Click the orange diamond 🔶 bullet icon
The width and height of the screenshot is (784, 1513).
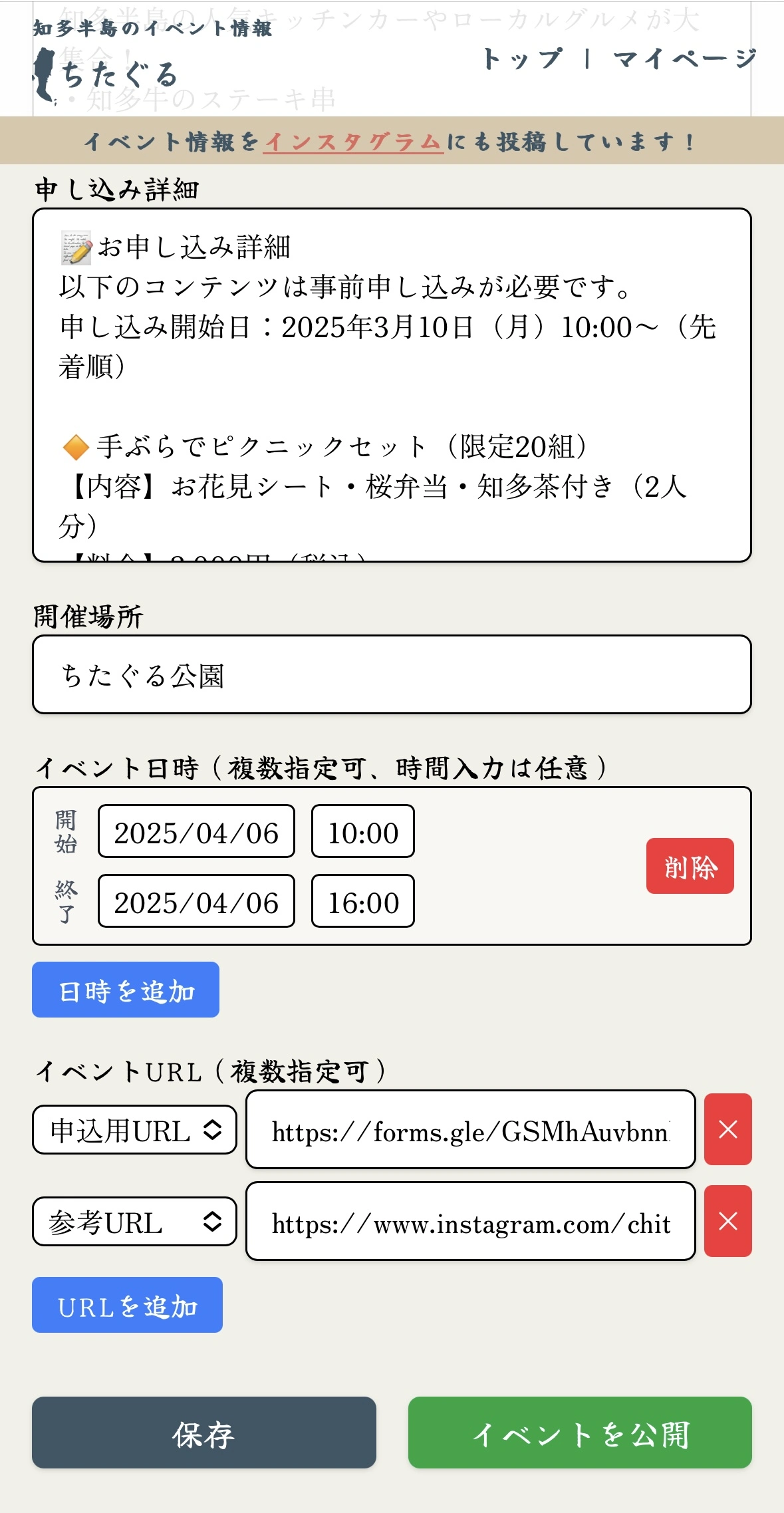[75, 446]
